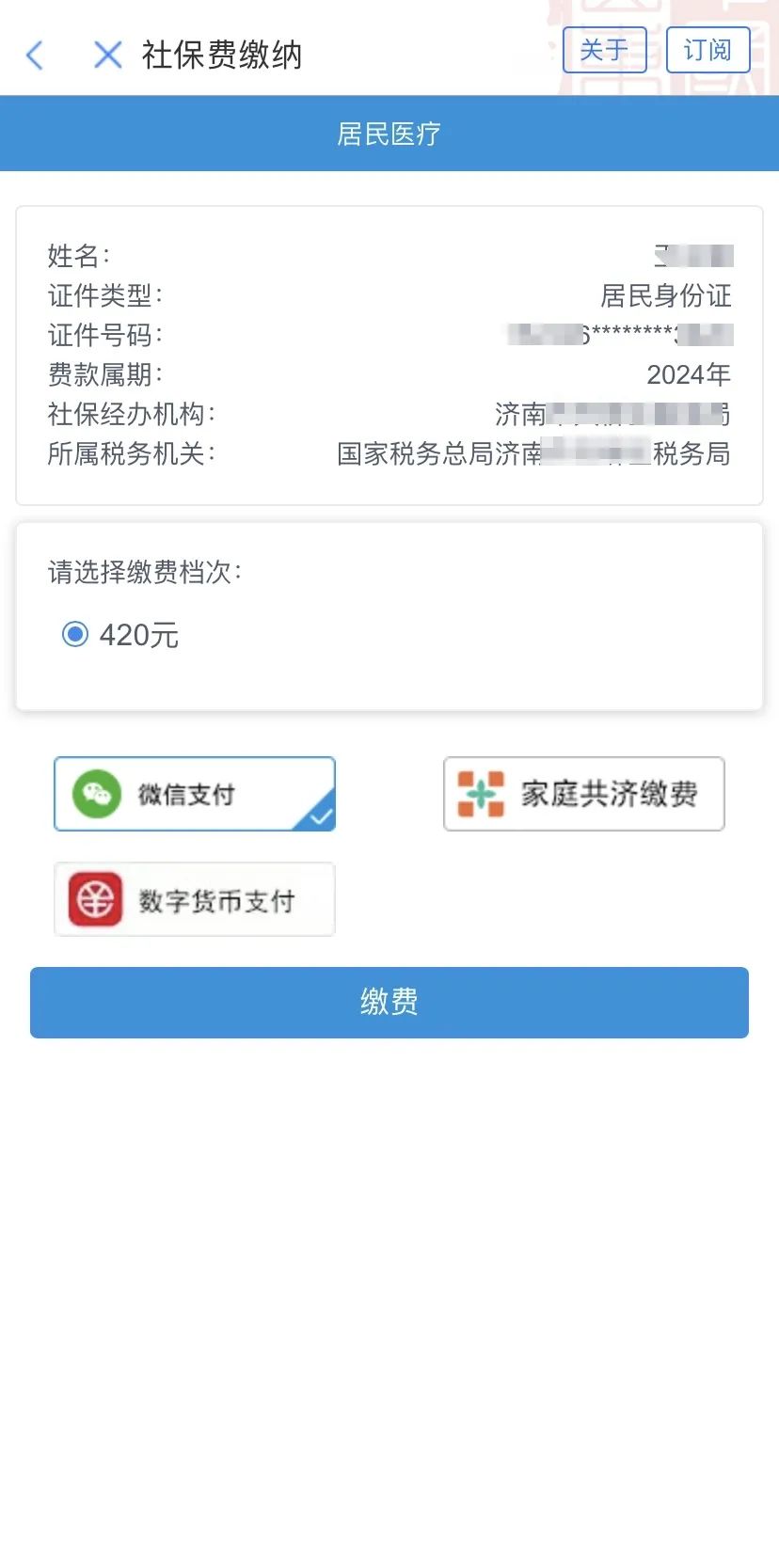Screen dimensions: 779x1568
Task: Tap the 订阅 button
Action: tap(707, 50)
